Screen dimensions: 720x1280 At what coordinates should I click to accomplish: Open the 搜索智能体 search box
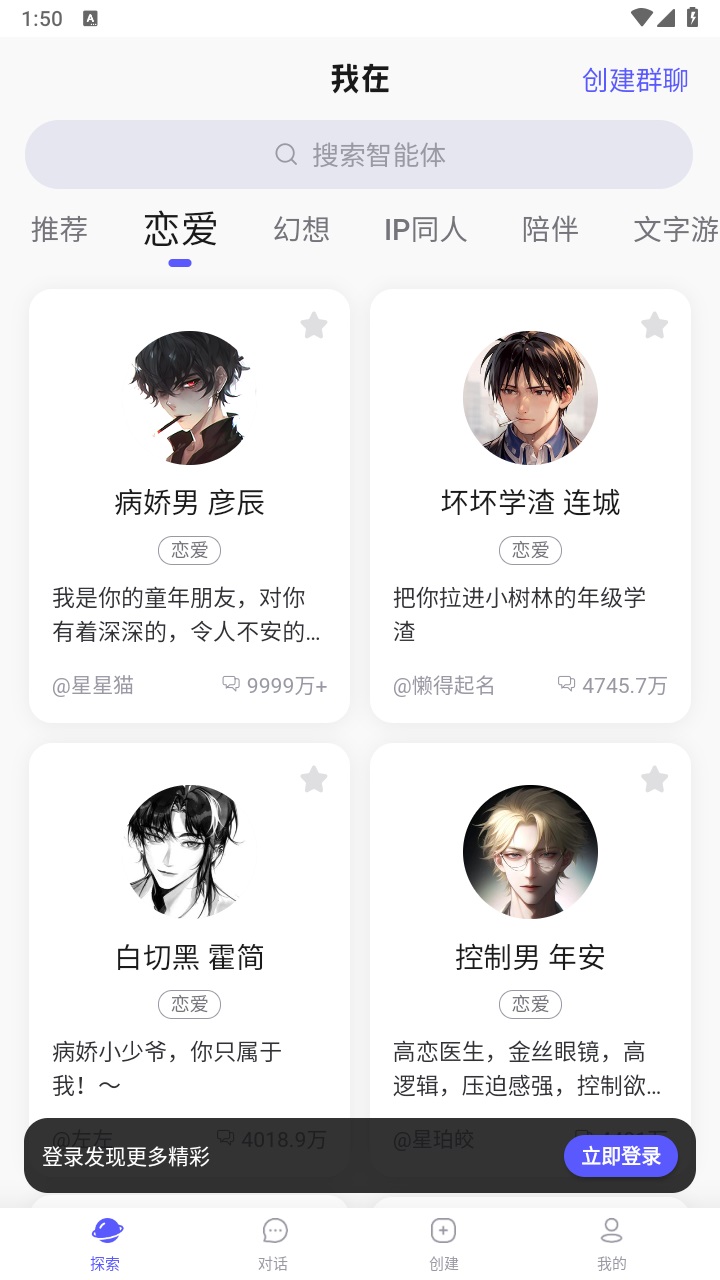[359, 155]
